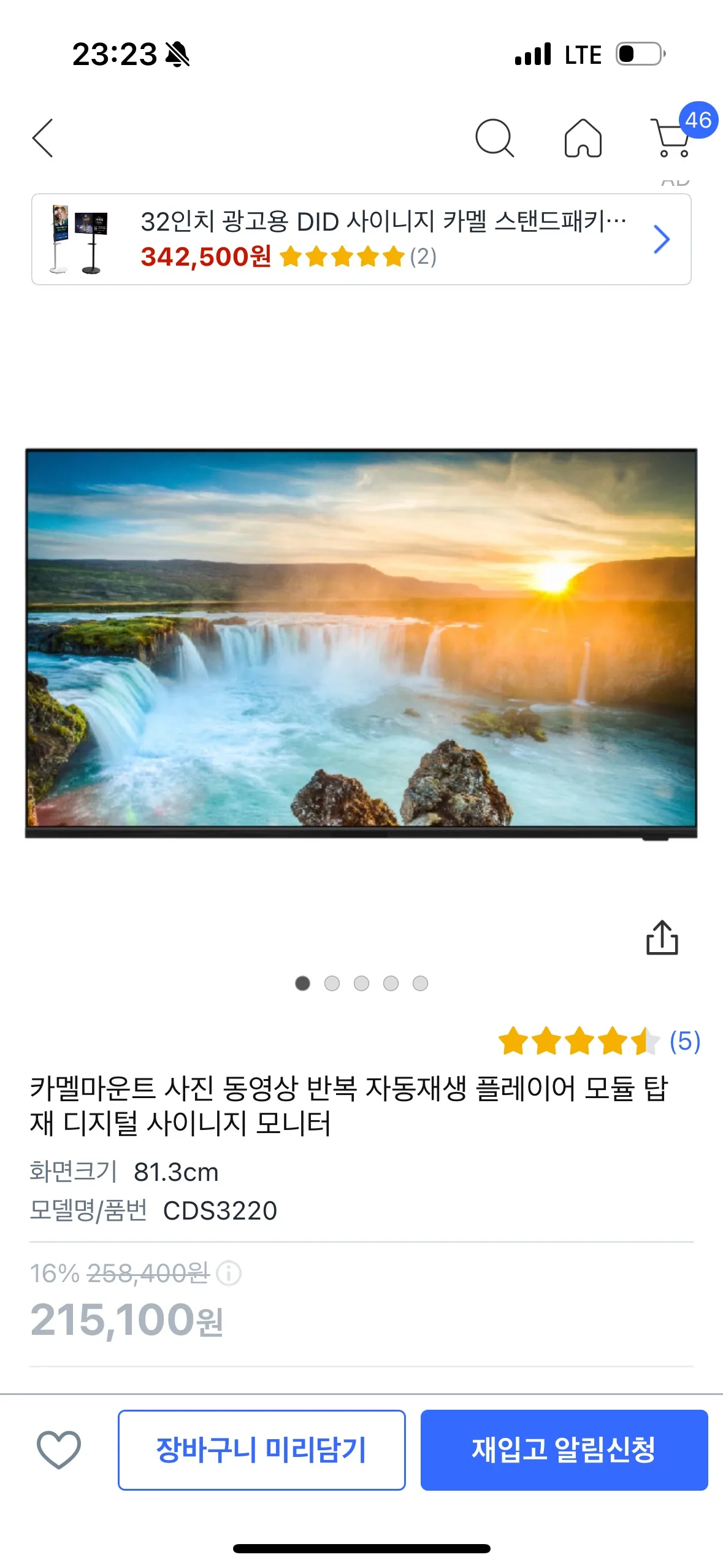Image resolution: width=723 pixels, height=1568 pixels.
Task: Add this product to wishlist heart
Action: click(59, 1449)
